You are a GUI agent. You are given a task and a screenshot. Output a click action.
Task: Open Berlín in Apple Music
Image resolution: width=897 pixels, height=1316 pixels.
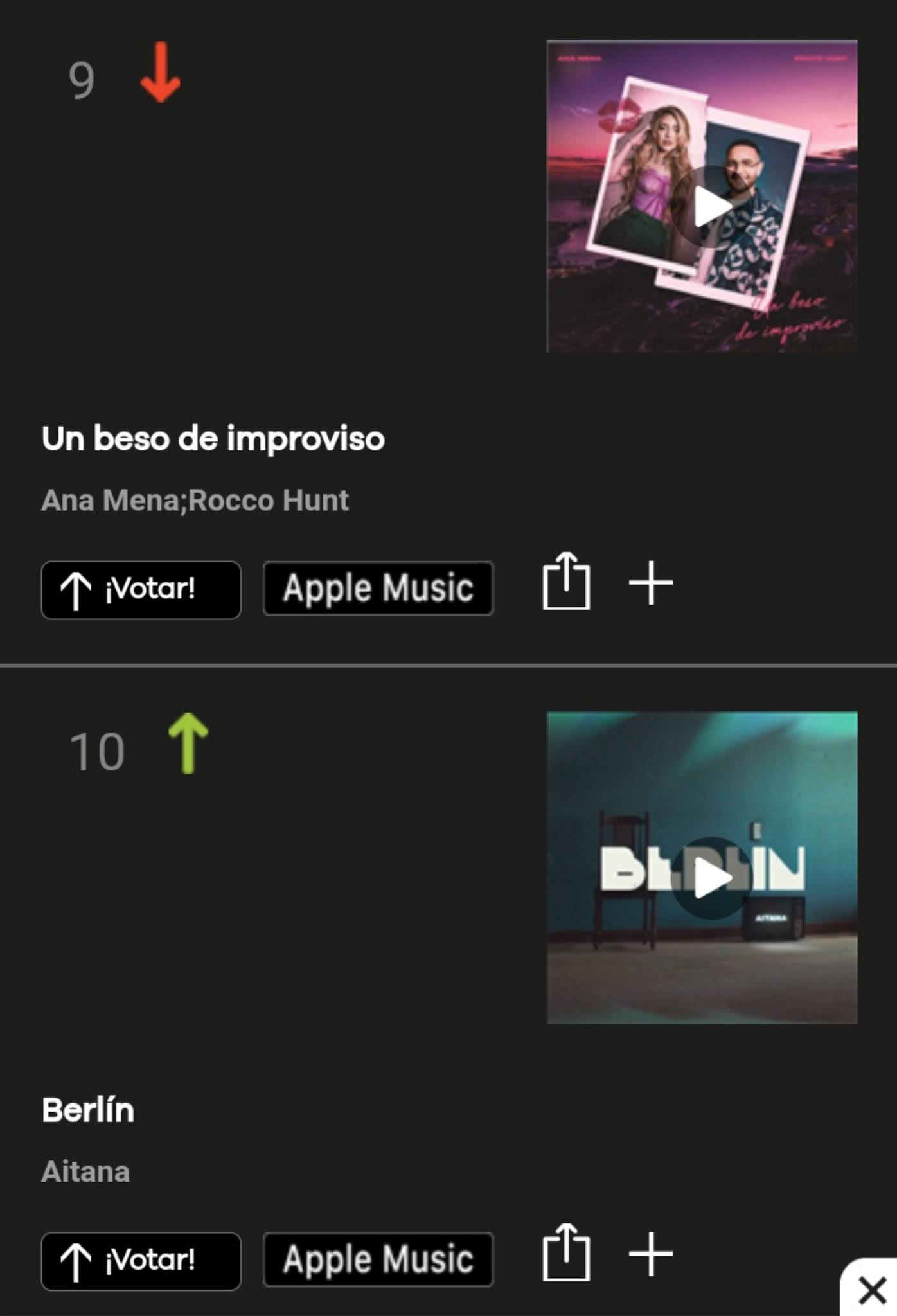378,1259
